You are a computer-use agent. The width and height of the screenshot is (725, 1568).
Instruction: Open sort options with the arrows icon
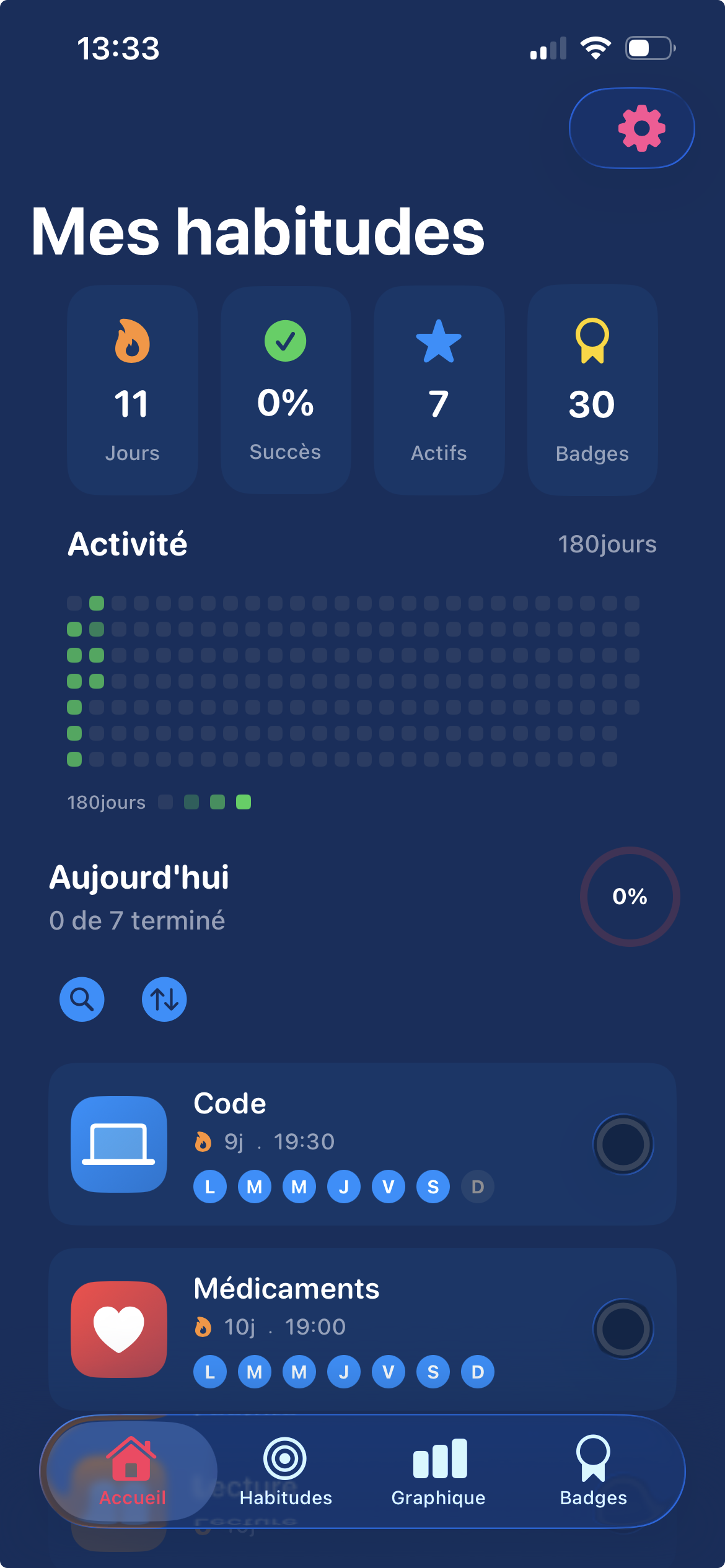pos(164,999)
